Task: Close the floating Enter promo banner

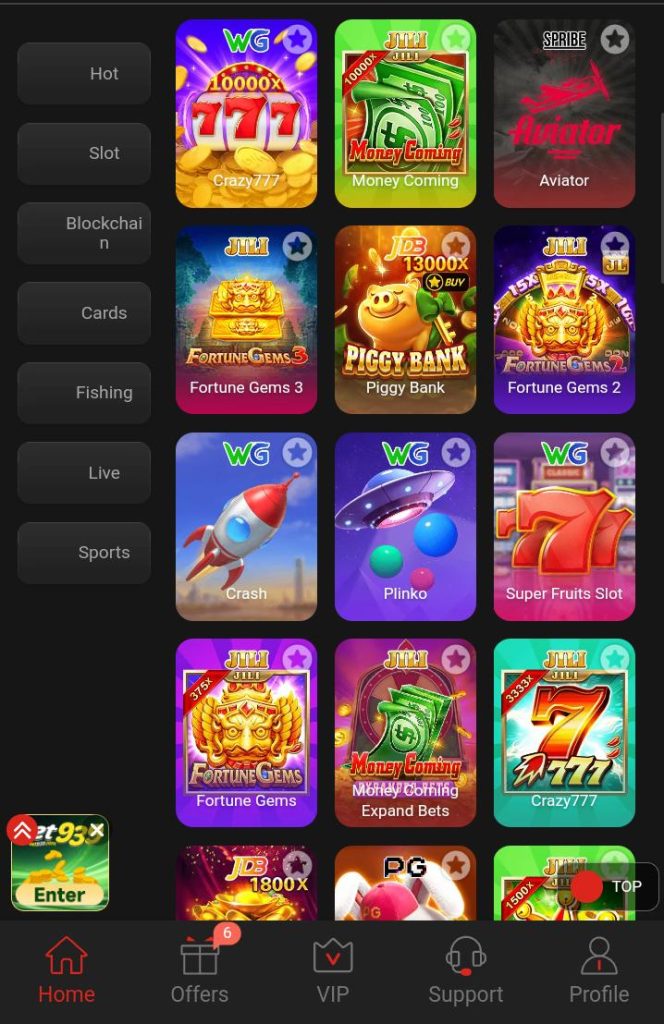Action: pyautogui.click(x=97, y=830)
